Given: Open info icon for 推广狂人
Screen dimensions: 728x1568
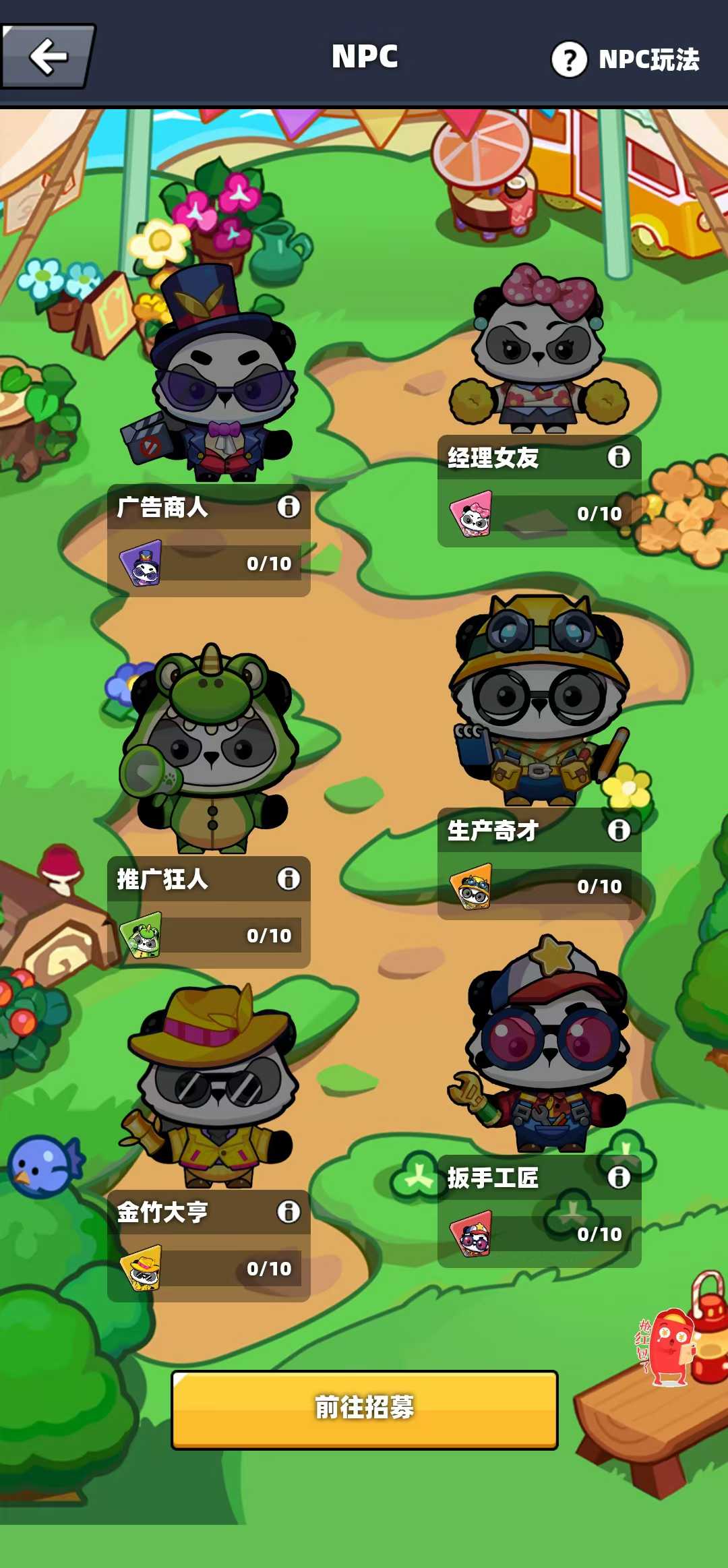Looking at the screenshot, I should pyautogui.click(x=289, y=878).
